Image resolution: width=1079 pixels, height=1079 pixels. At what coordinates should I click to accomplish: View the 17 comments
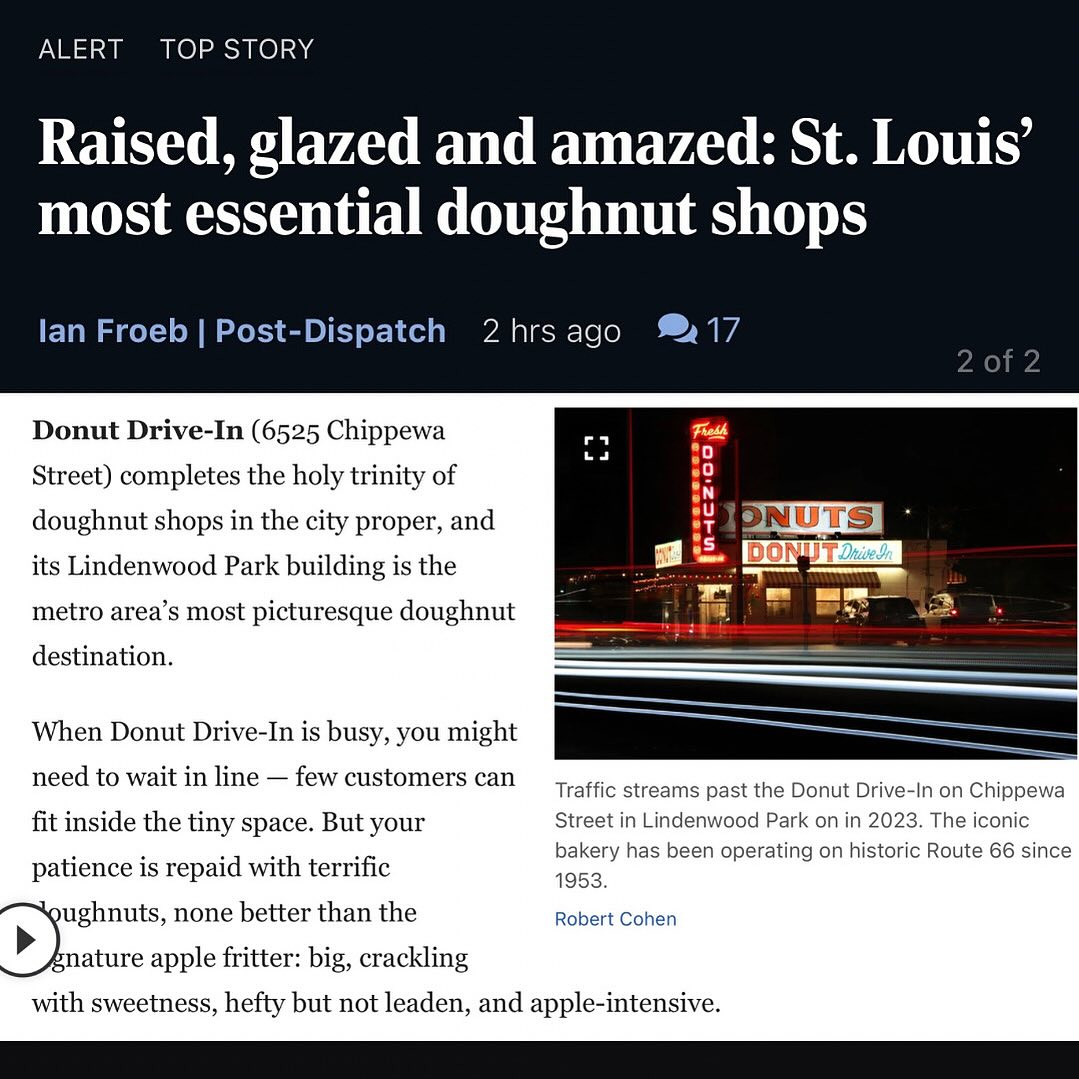[698, 330]
